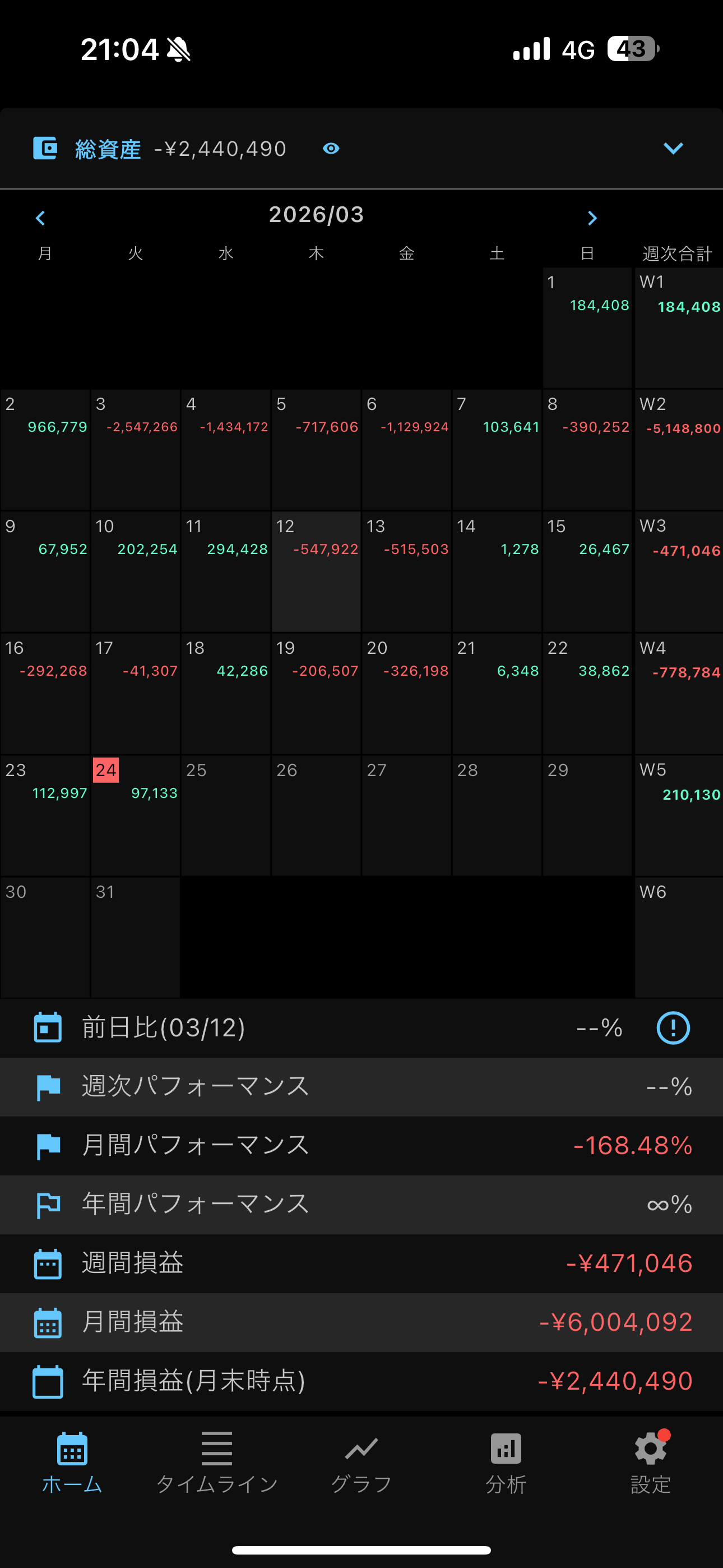
Task: Select March 2 with 966,779
Action: pos(45,449)
